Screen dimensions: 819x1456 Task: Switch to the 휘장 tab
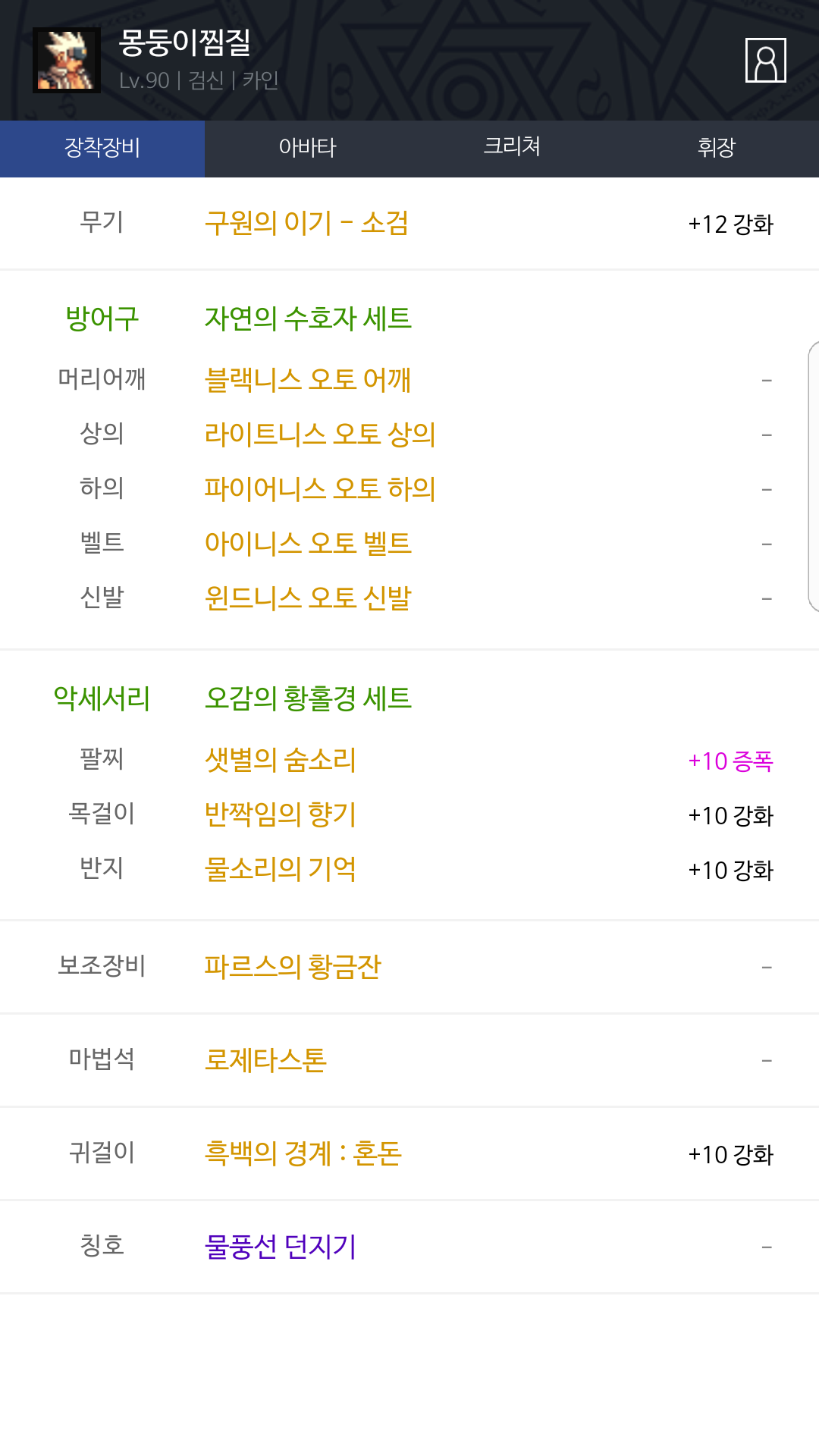(717, 149)
